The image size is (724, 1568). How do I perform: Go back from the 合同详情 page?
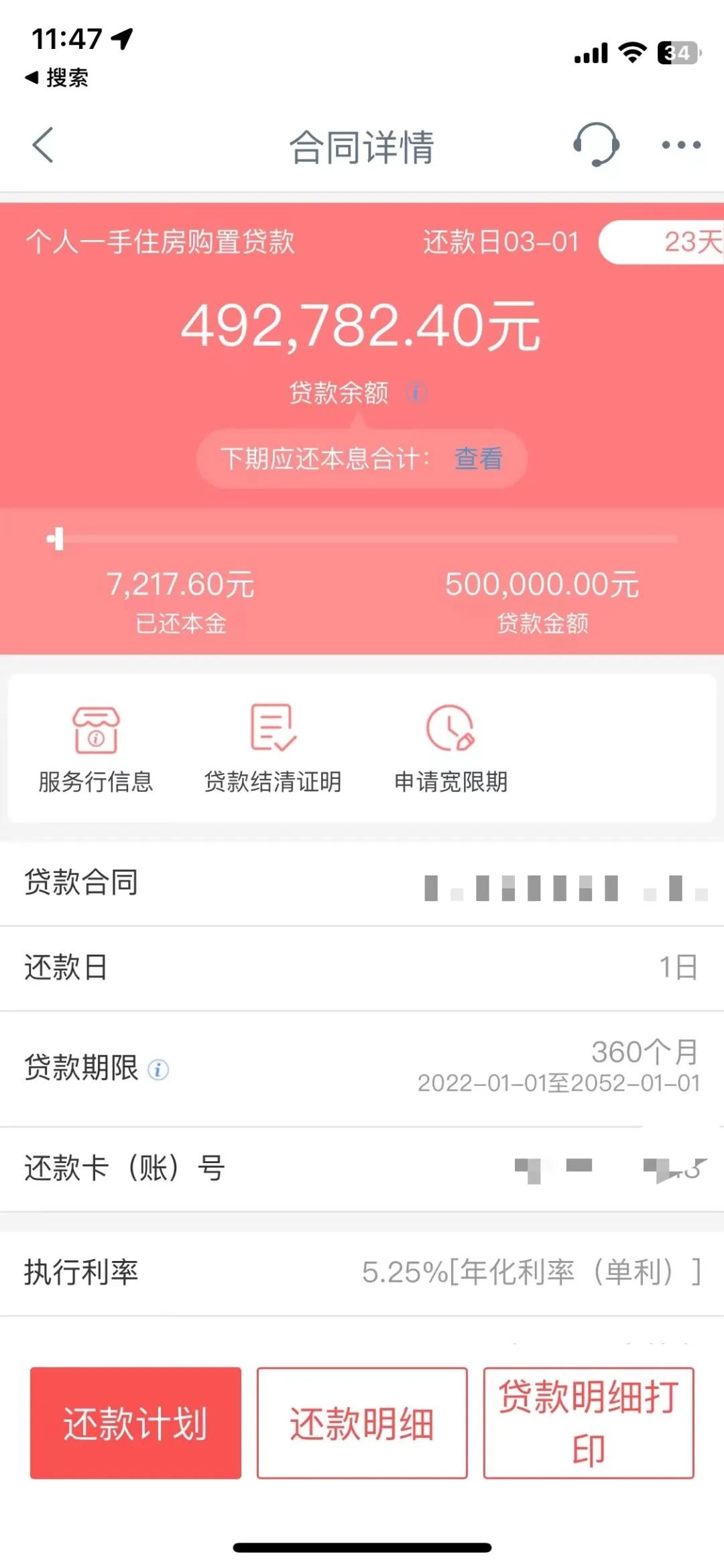tap(43, 145)
